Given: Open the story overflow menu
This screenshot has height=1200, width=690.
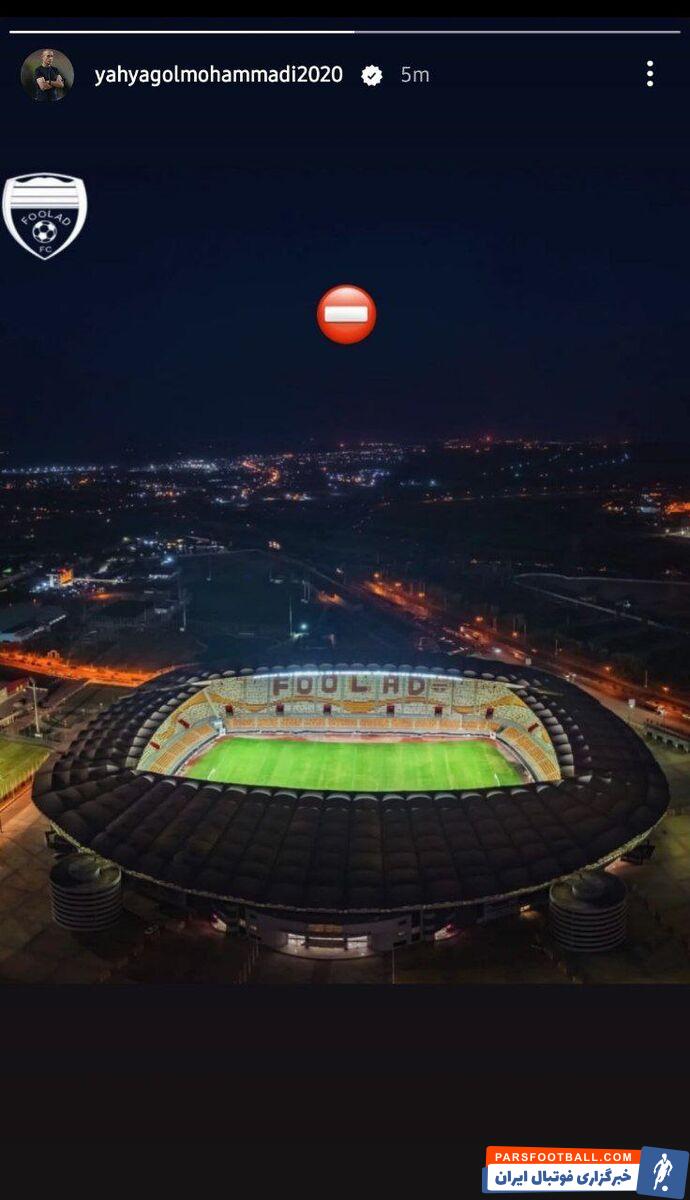Looking at the screenshot, I should coord(649,74).
